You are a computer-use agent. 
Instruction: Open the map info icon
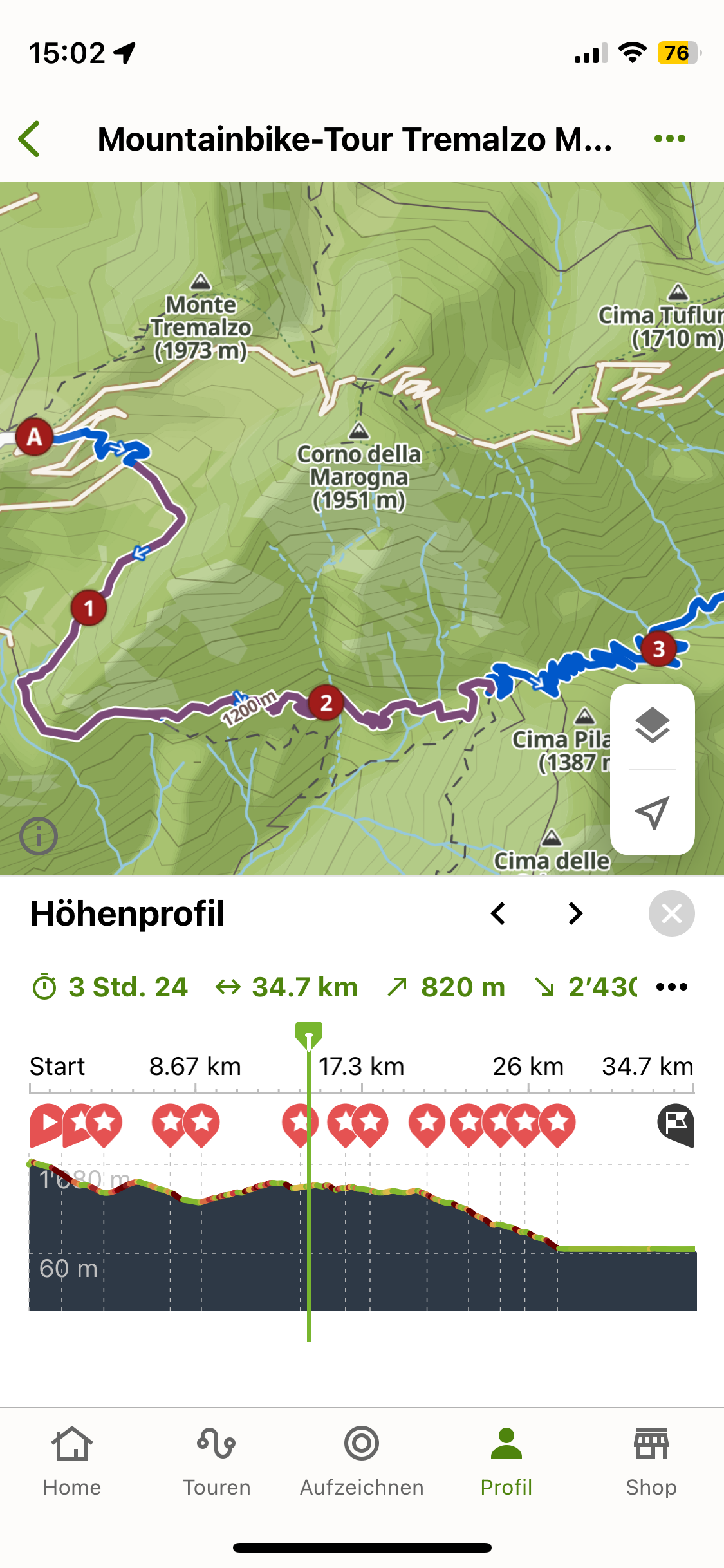pos(39,836)
